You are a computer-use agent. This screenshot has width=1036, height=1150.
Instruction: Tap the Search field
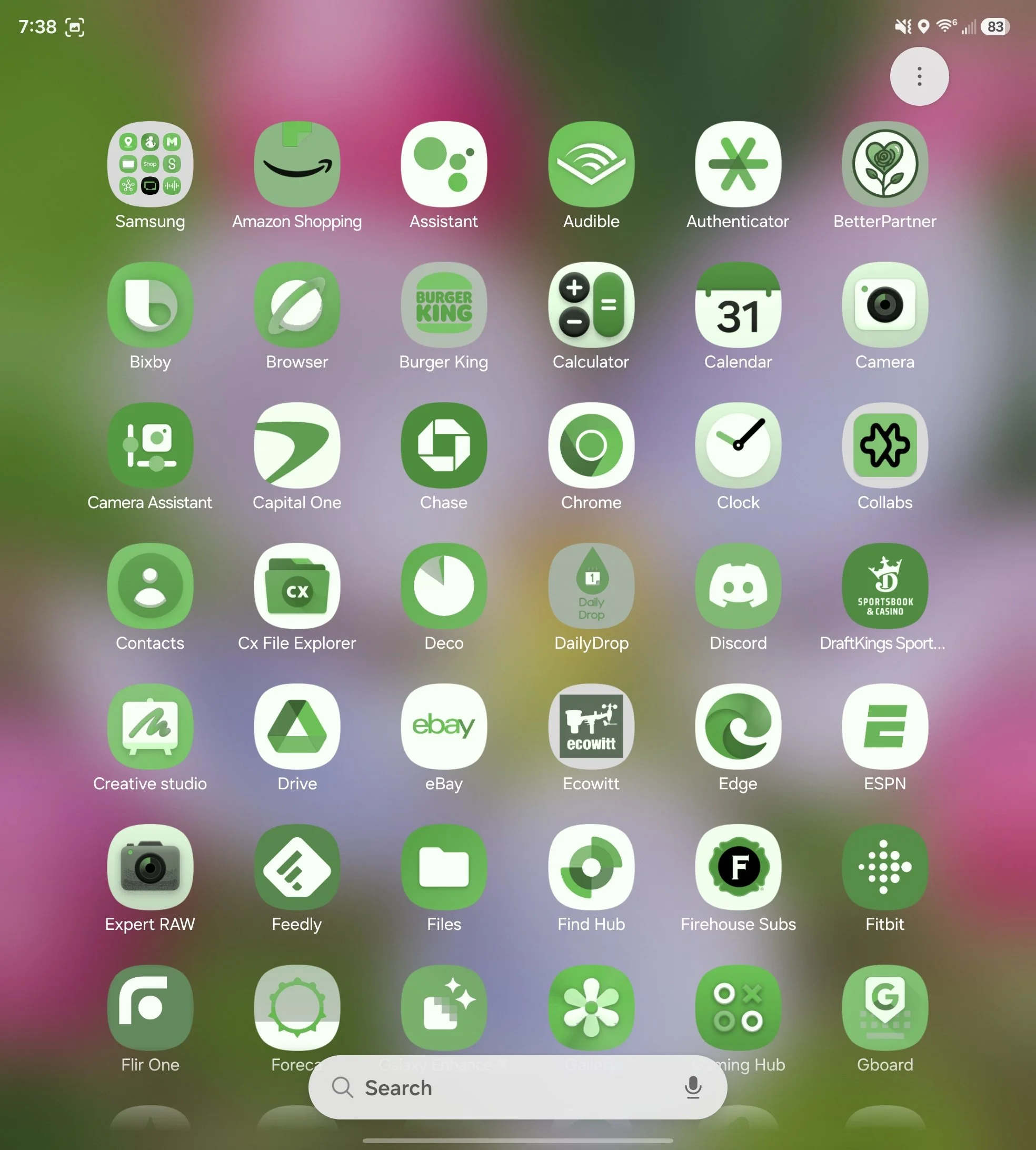click(517, 1087)
